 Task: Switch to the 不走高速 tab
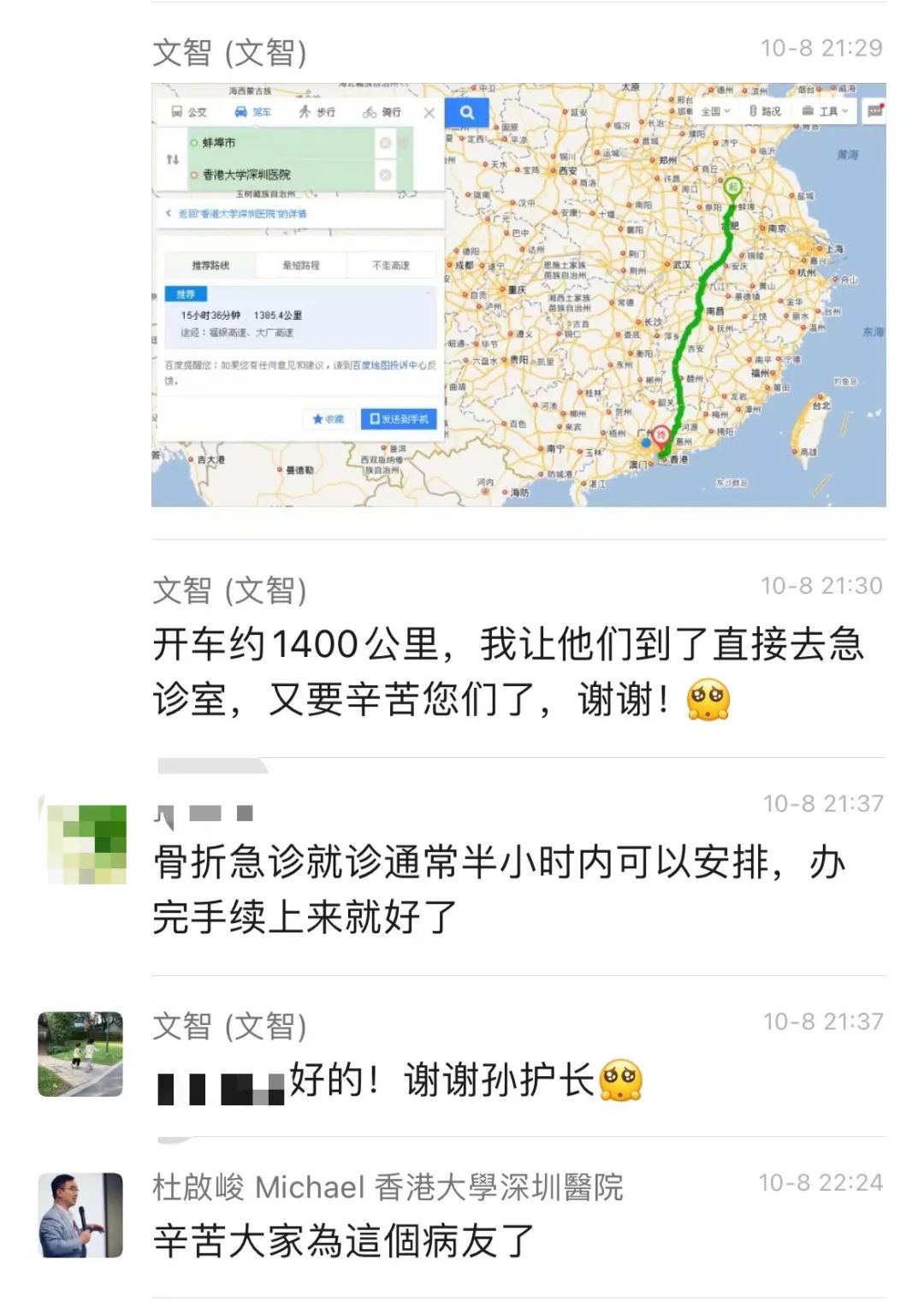[393, 265]
